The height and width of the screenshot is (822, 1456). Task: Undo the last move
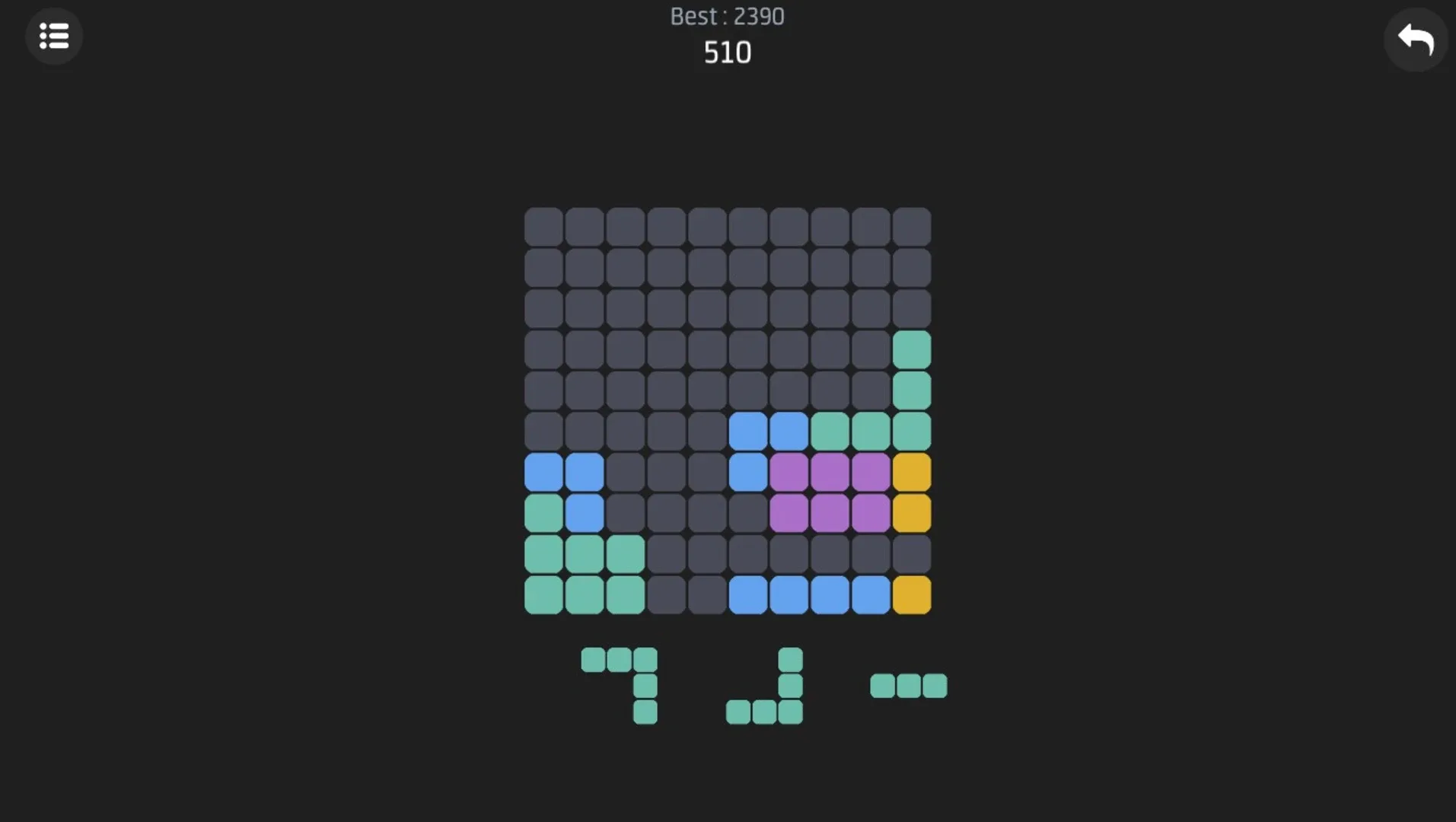(x=1415, y=40)
